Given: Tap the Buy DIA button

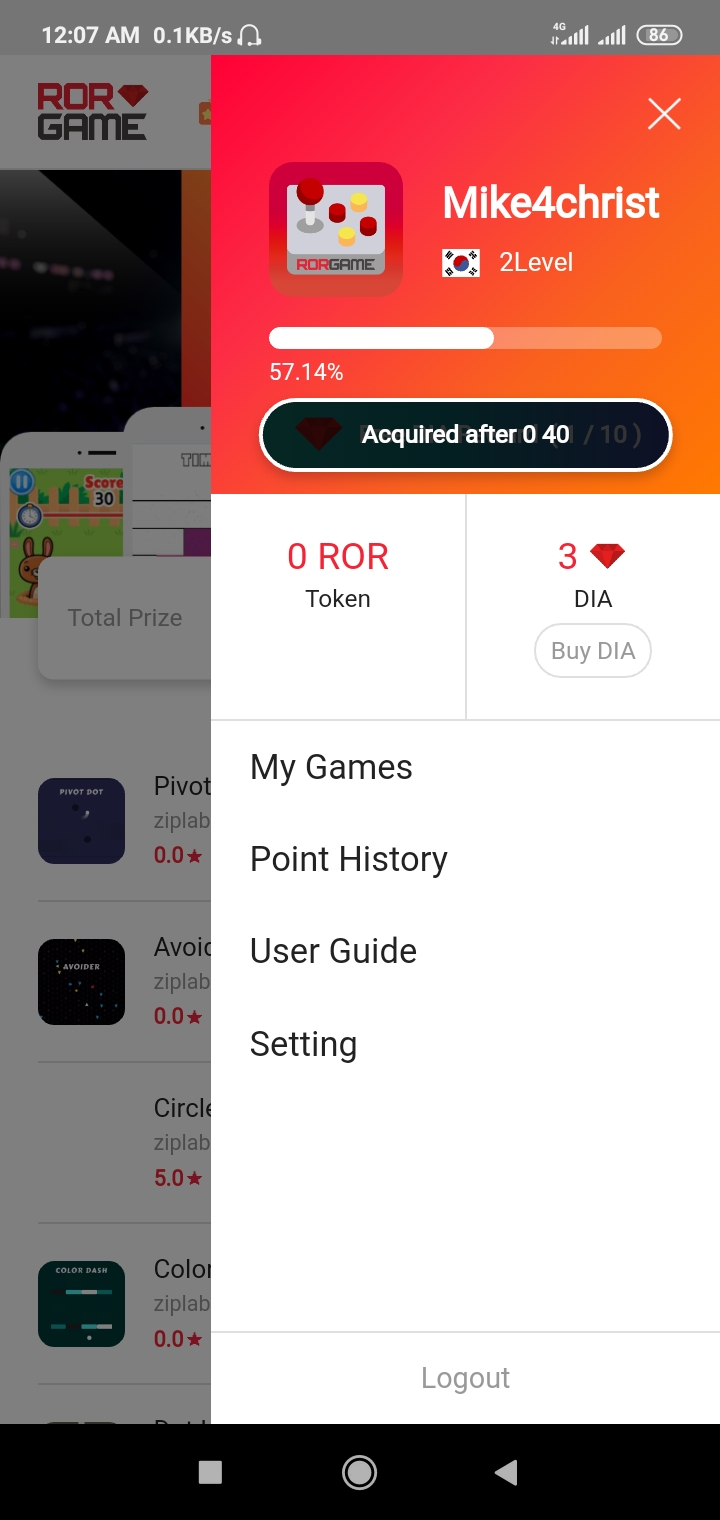Looking at the screenshot, I should pos(593,651).
